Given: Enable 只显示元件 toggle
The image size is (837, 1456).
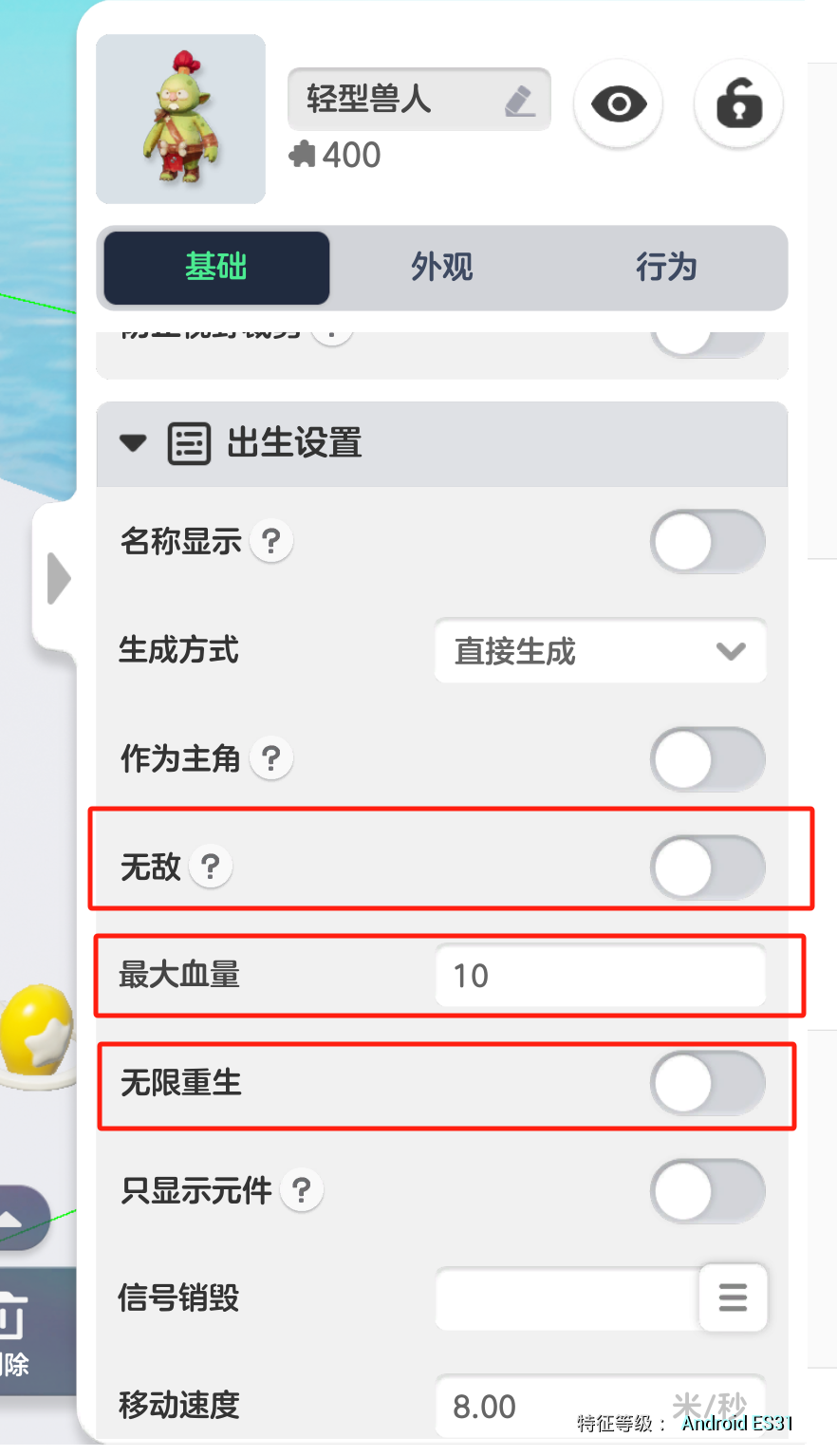Looking at the screenshot, I should (x=707, y=1191).
